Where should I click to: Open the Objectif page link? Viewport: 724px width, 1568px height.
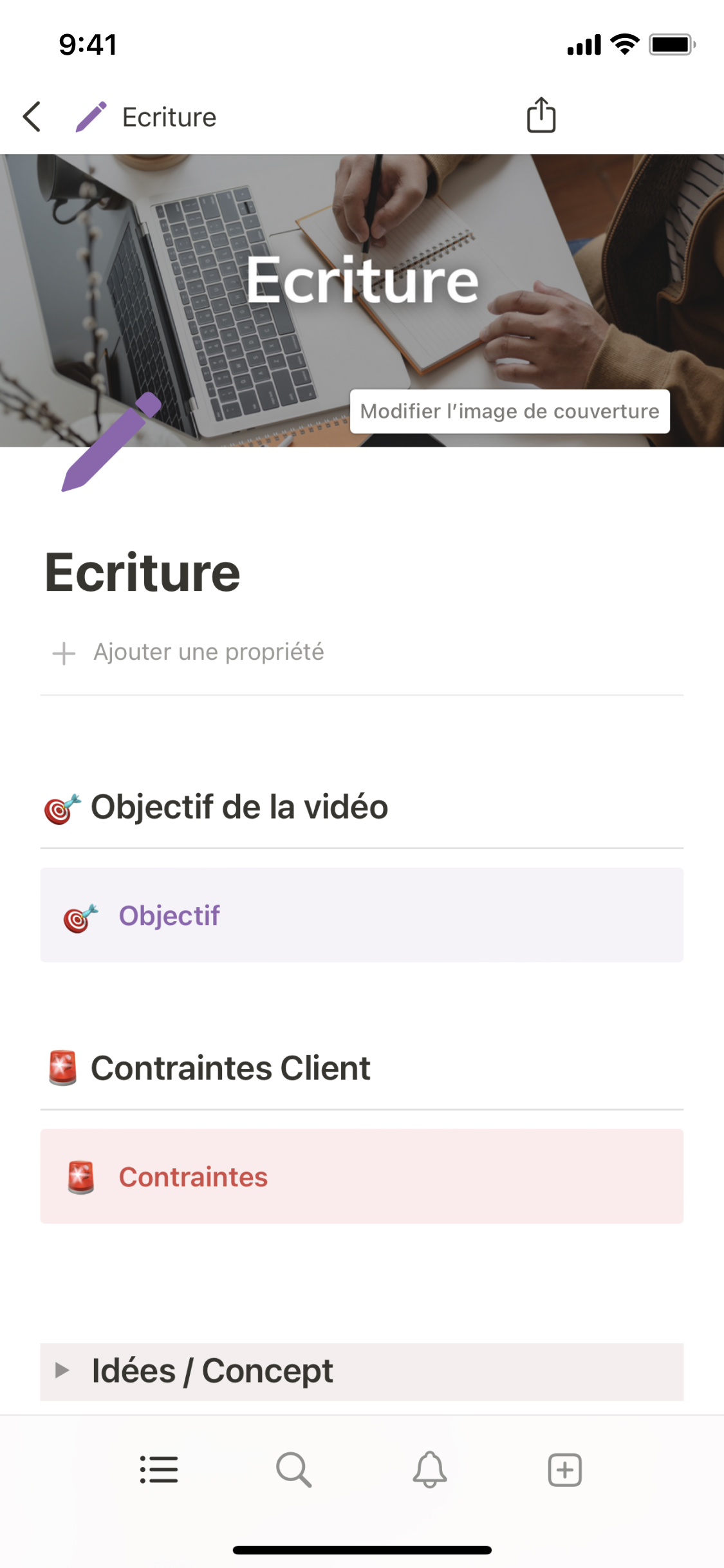pyautogui.click(x=169, y=915)
